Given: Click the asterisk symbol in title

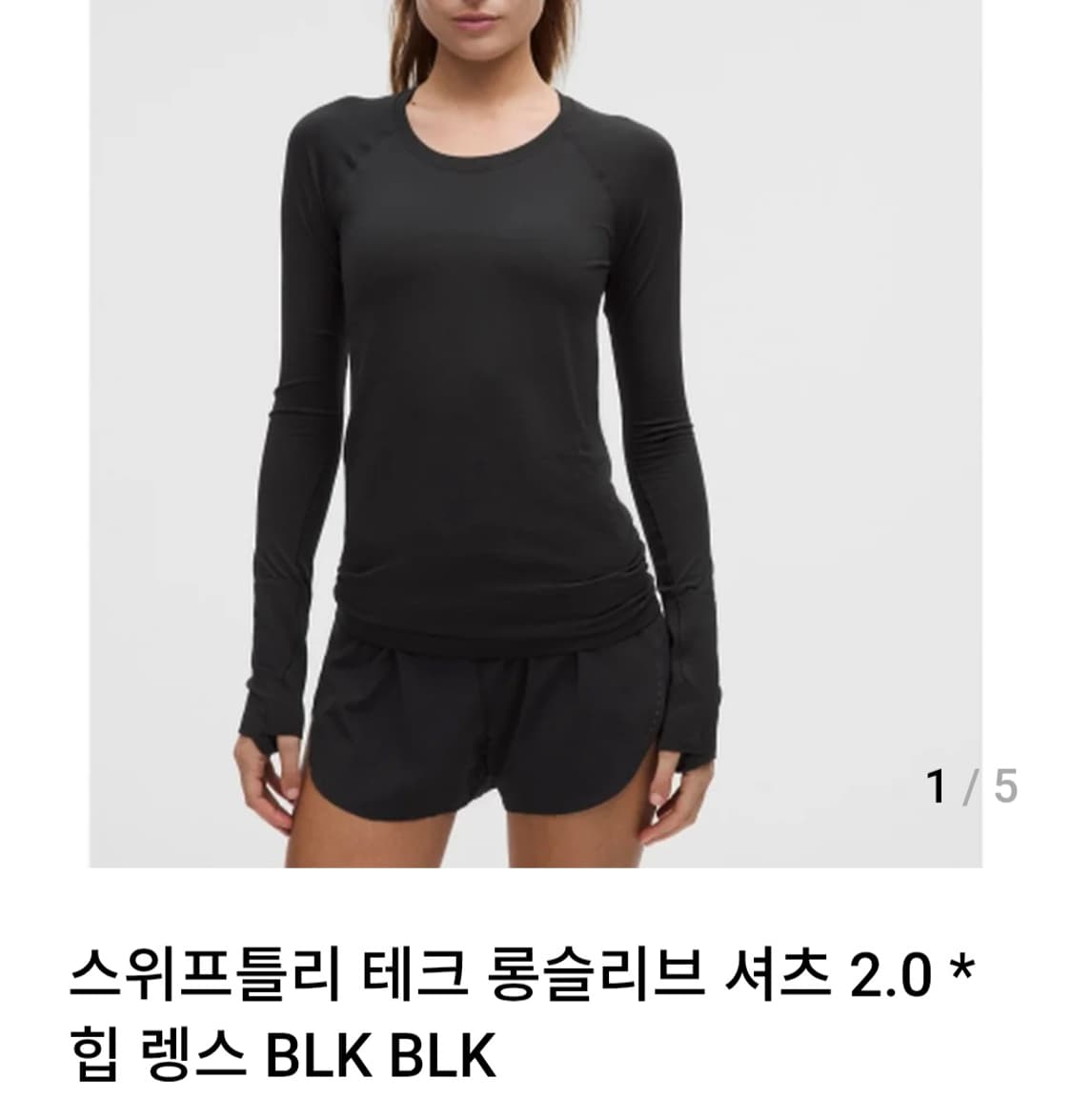Looking at the screenshot, I should point(962,966).
